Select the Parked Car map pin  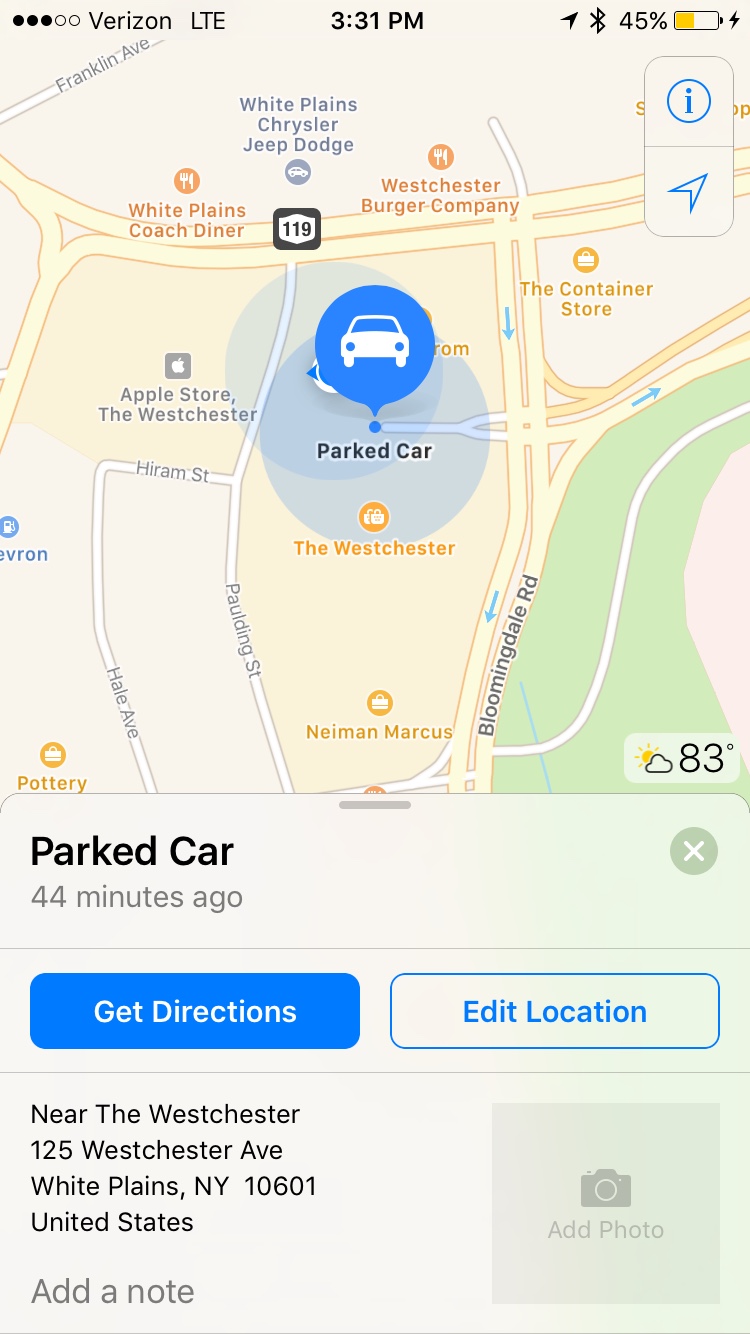tap(375, 345)
